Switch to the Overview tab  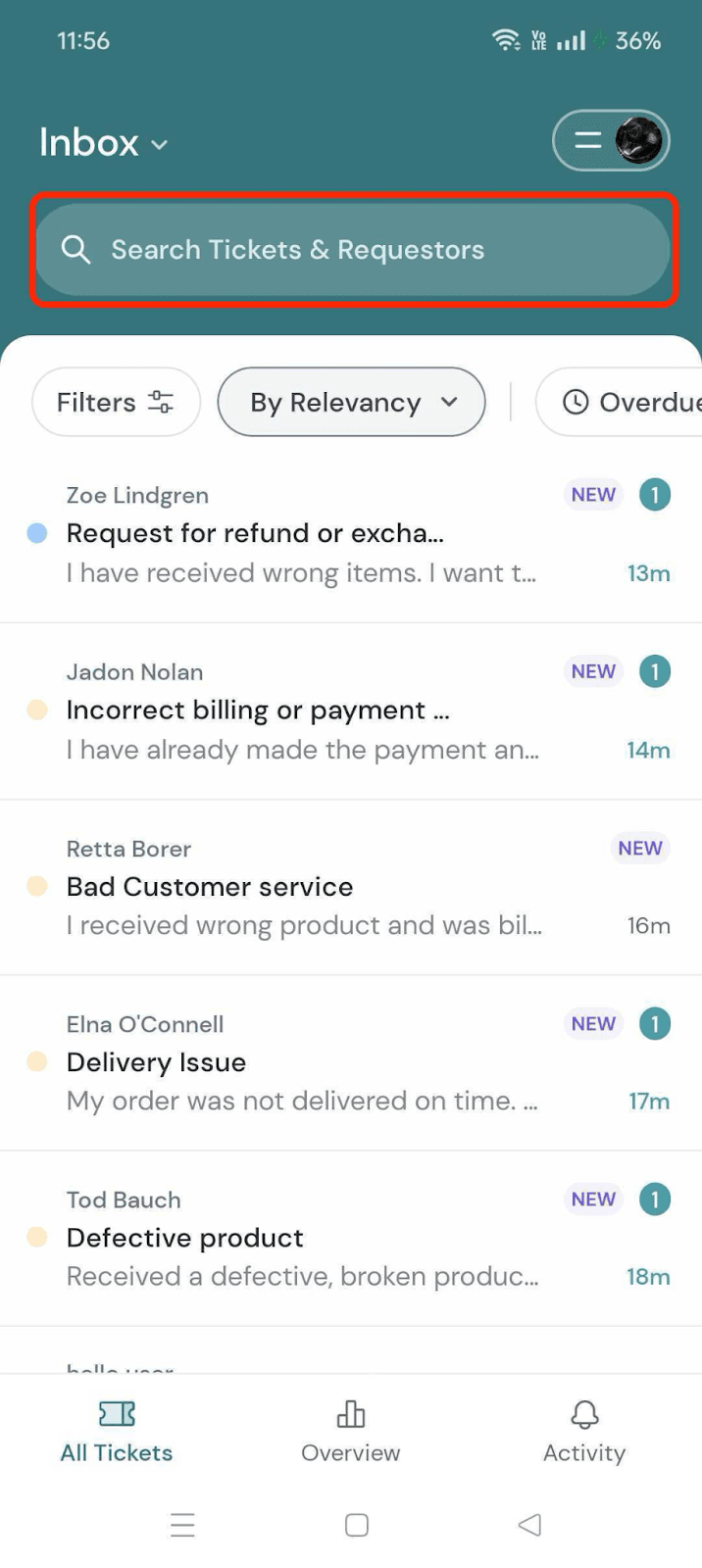pos(351,1431)
